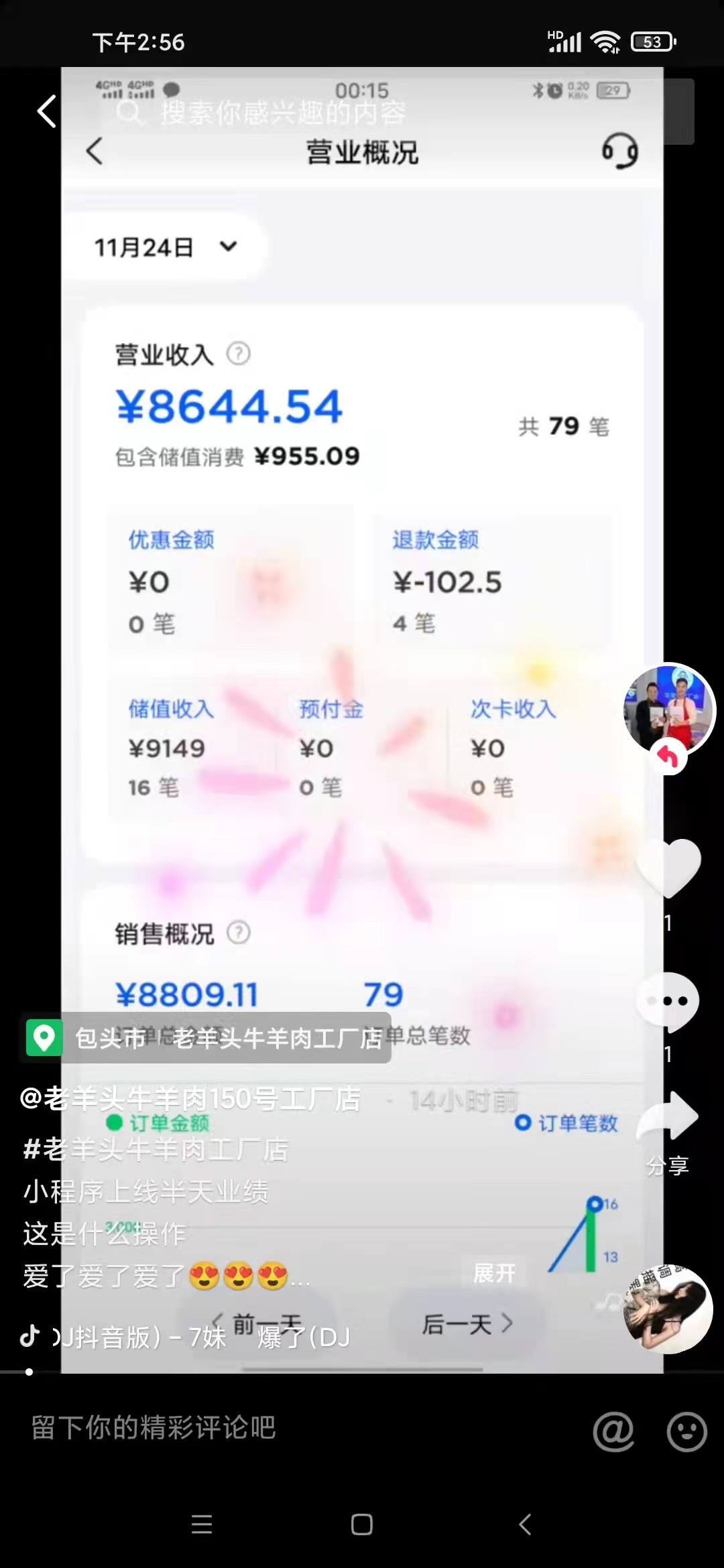Open hashtag #老羊头牛羊肉工厂店
Image resolution: width=724 pixels, height=1568 pixels.
coord(156,1150)
